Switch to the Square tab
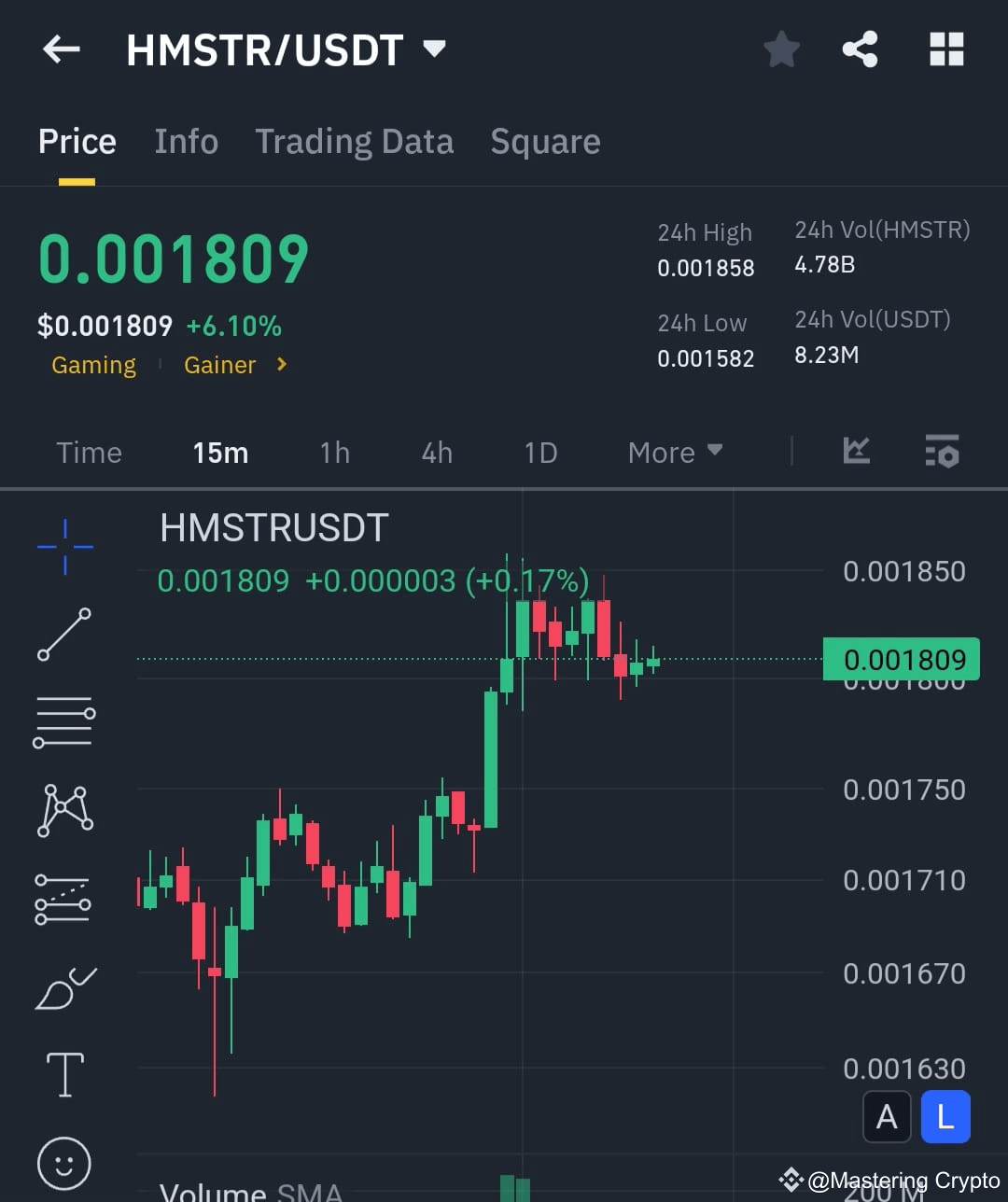This screenshot has width=1008, height=1202. coord(545,141)
